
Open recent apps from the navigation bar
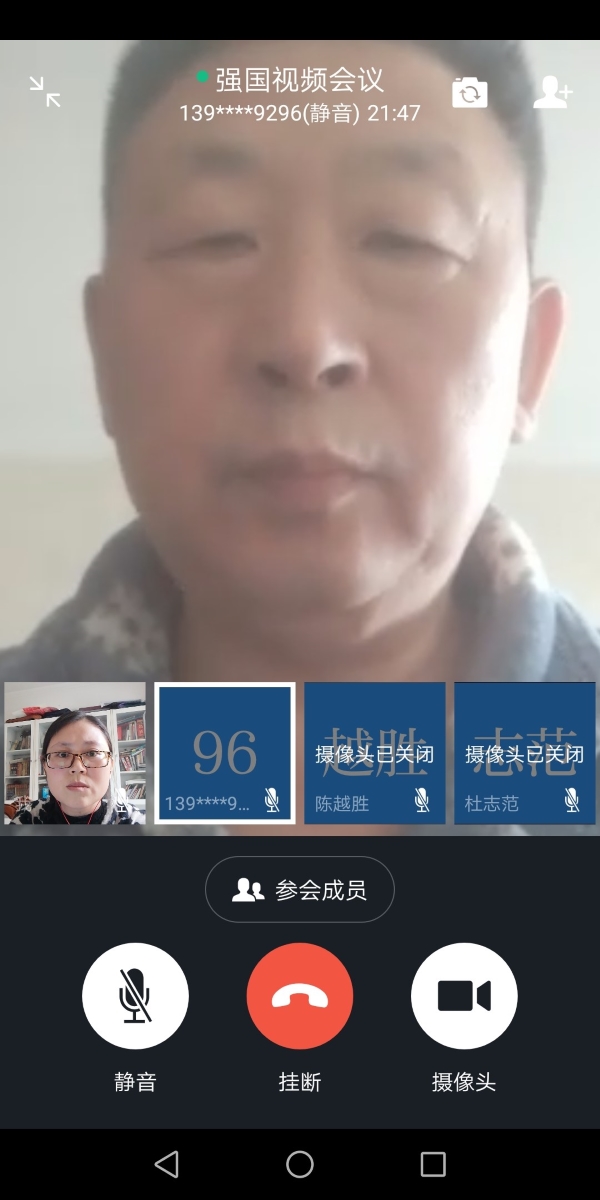433,1164
